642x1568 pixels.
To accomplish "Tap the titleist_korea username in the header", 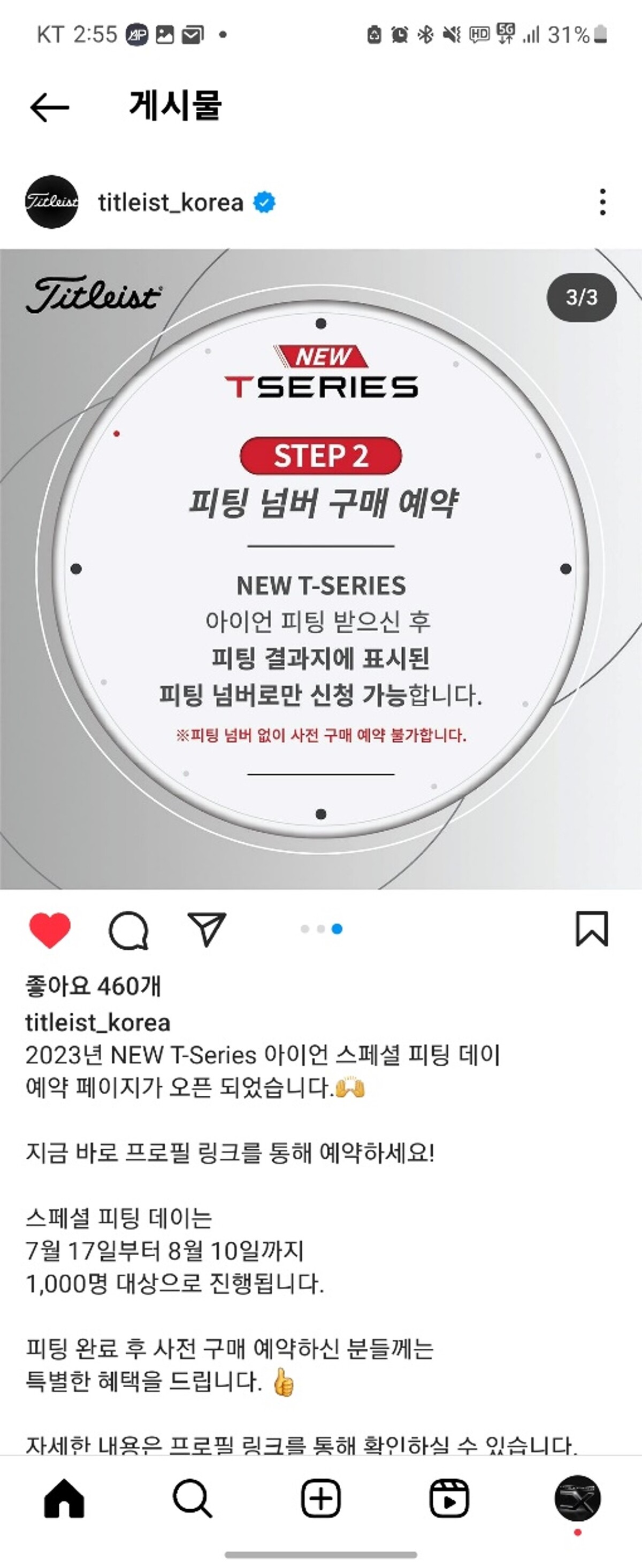I will point(171,203).
